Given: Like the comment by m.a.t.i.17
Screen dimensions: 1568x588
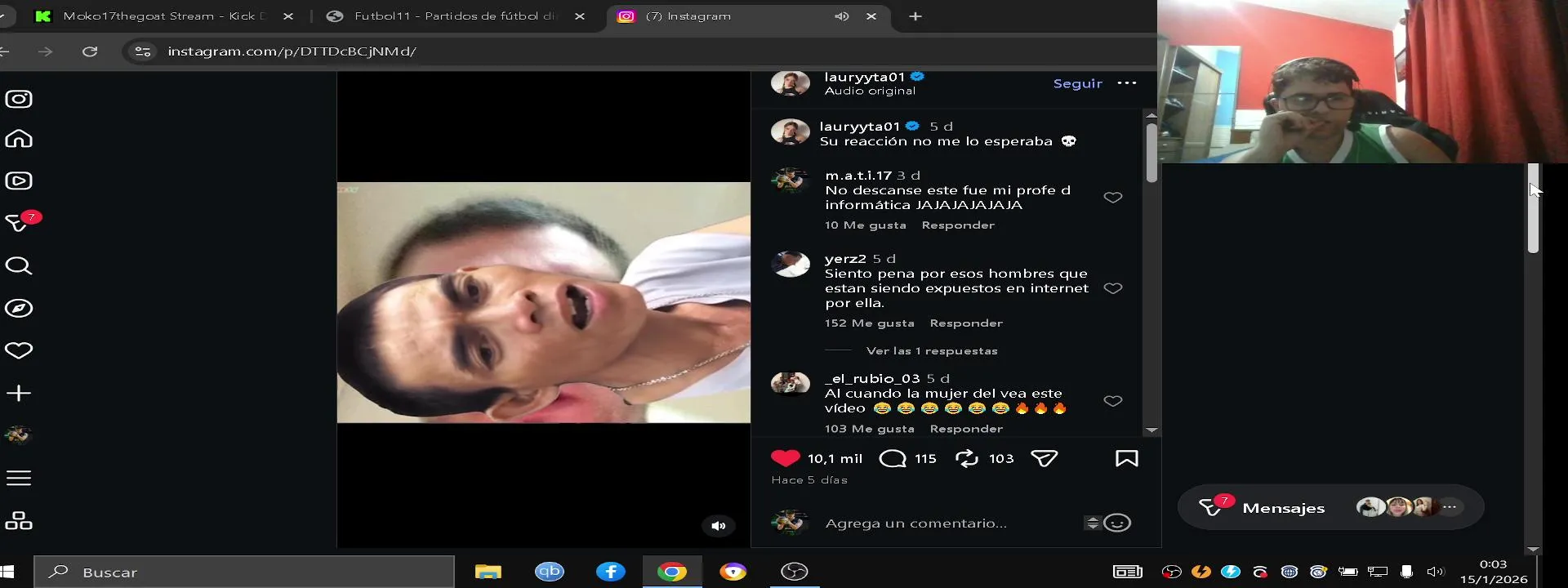Looking at the screenshot, I should pos(1112,198).
